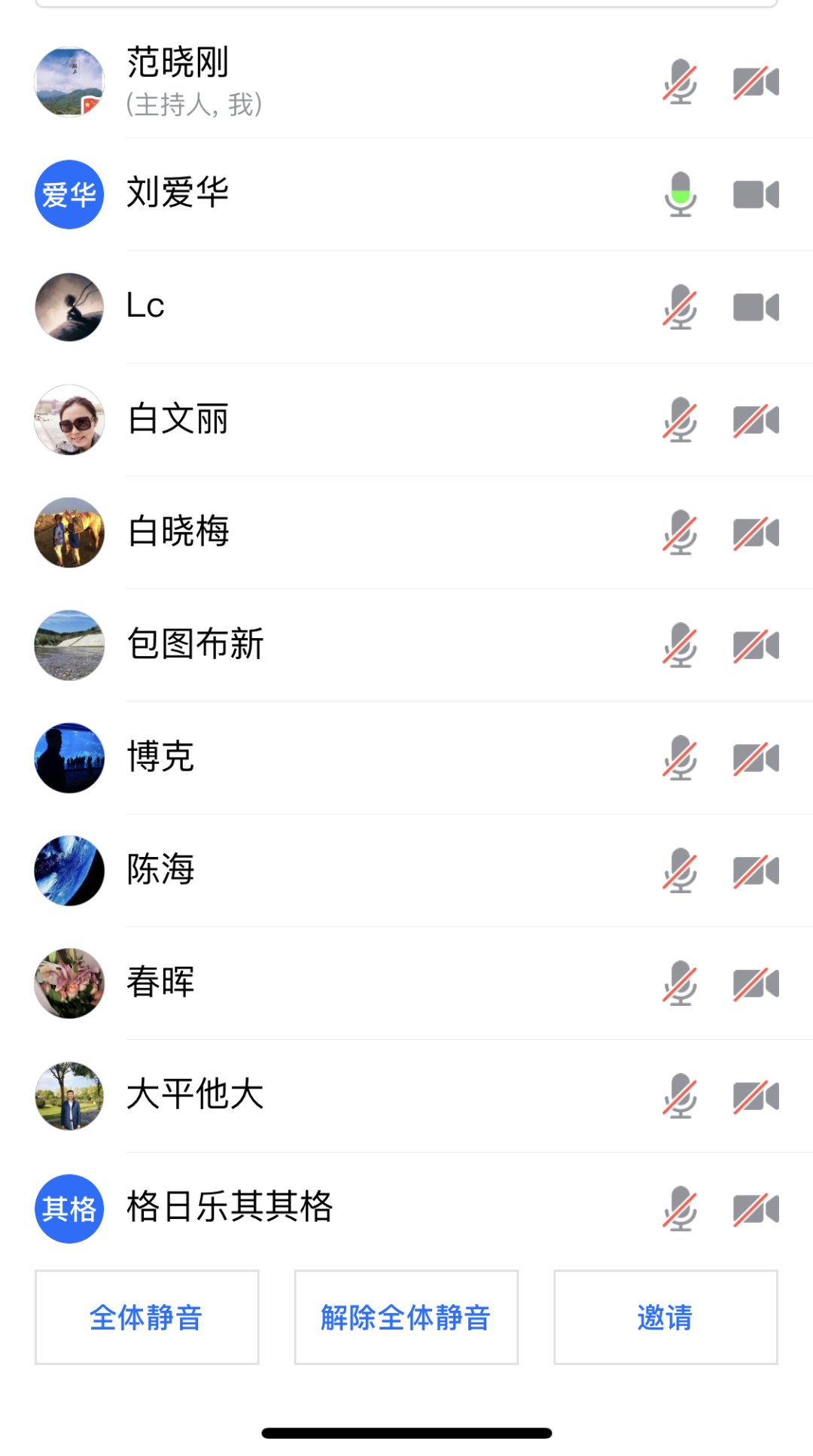Tap the microphone icon for 白晓梅
813x1456 pixels.
(x=680, y=533)
